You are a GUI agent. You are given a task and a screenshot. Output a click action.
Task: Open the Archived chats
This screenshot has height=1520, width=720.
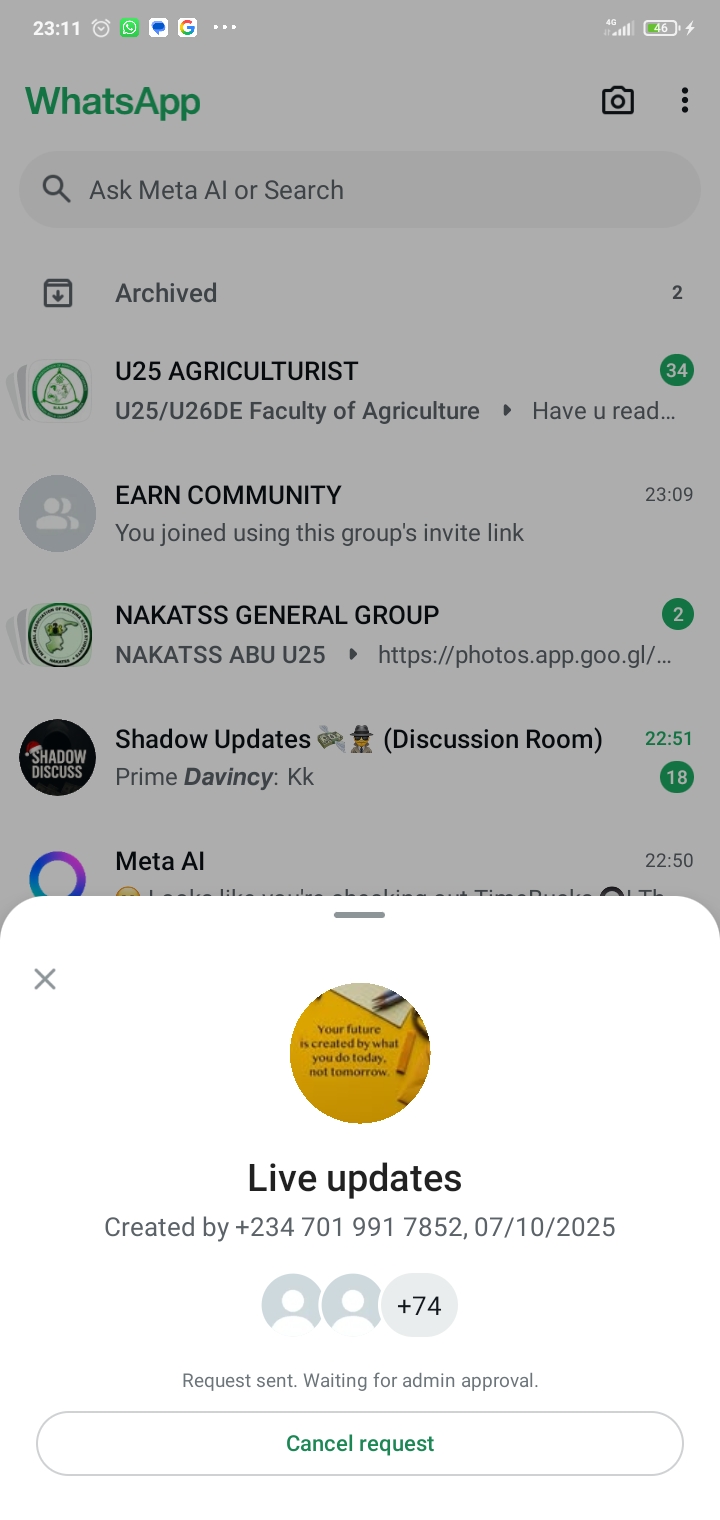[x=166, y=293]
